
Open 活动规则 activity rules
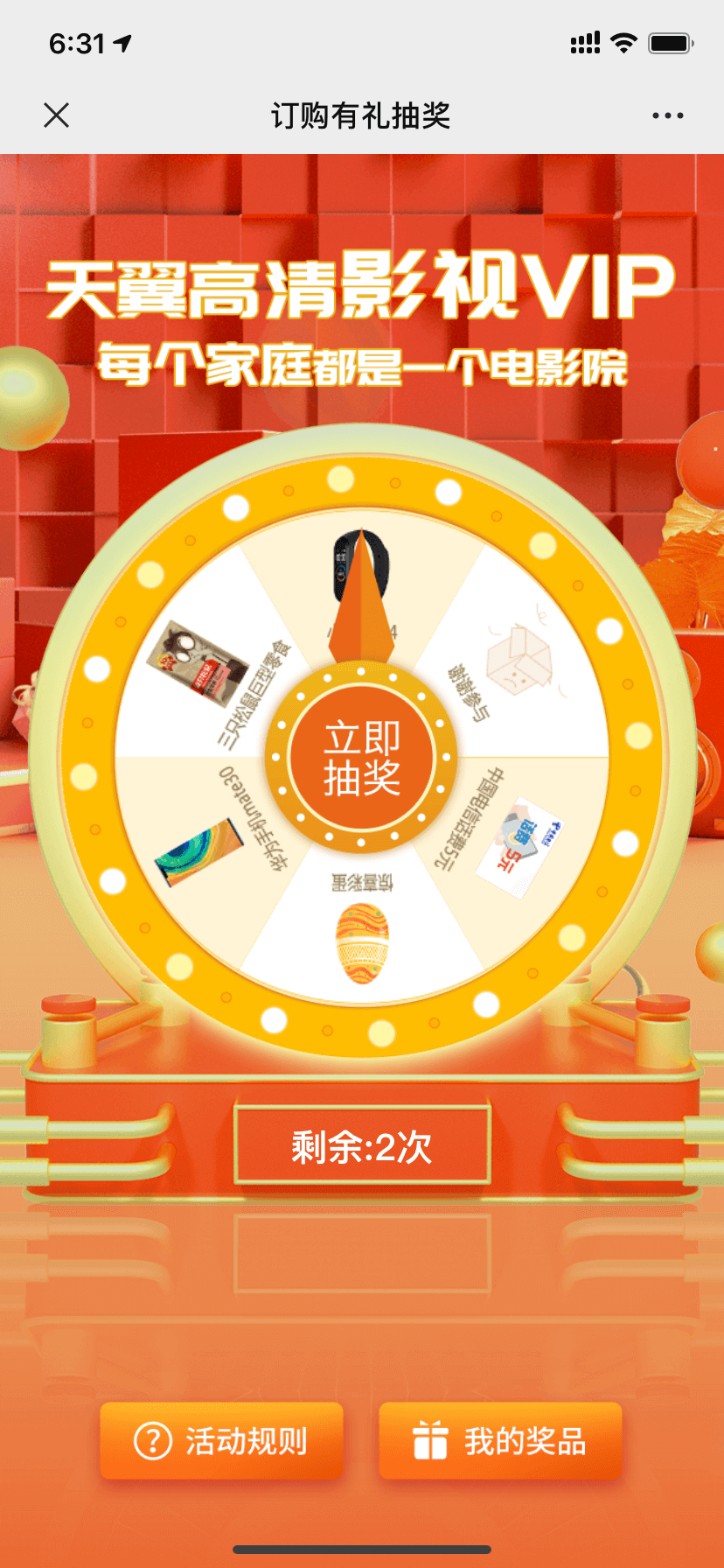coord(221,1440)
